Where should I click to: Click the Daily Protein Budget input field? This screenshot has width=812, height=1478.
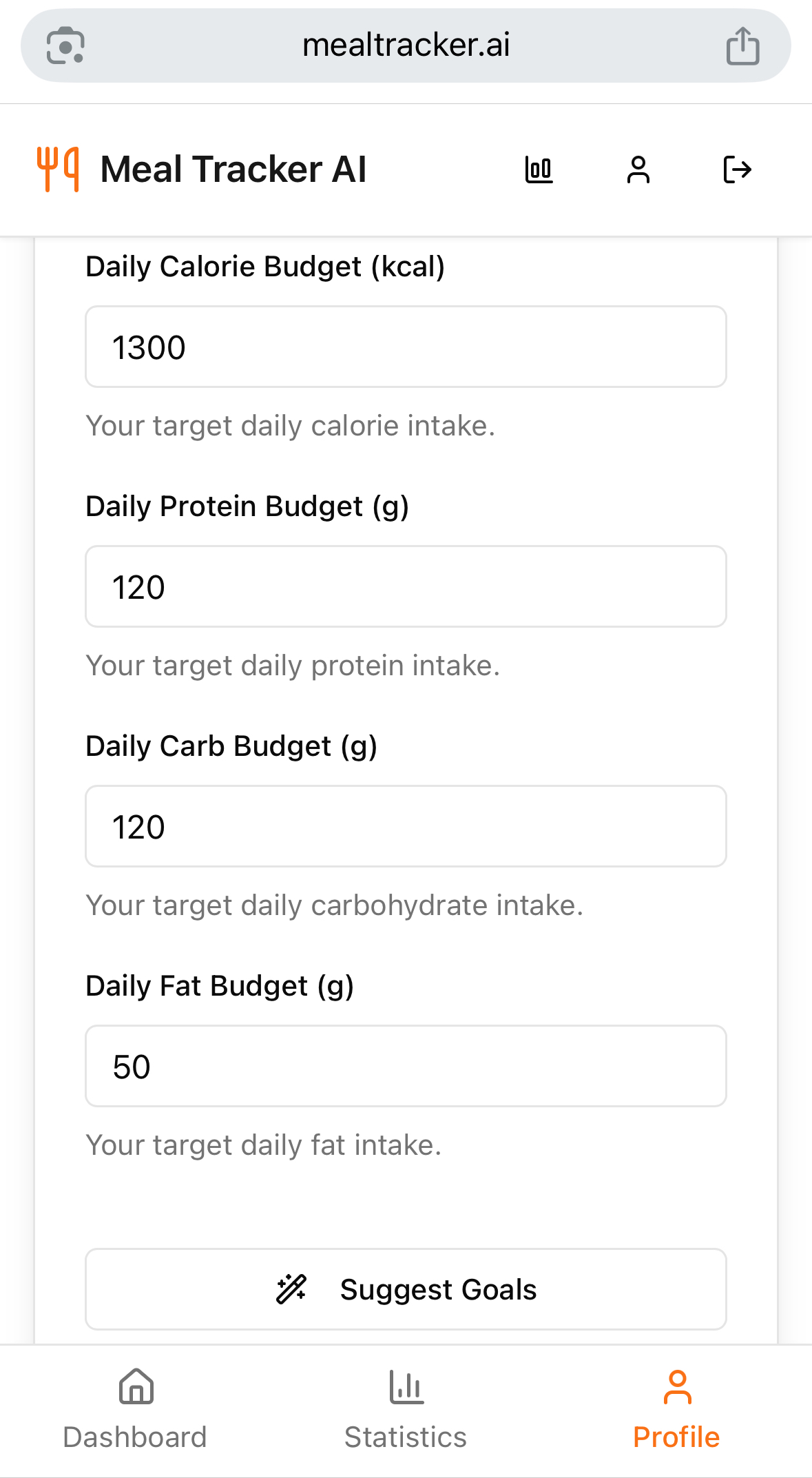[x=405, y=586]
